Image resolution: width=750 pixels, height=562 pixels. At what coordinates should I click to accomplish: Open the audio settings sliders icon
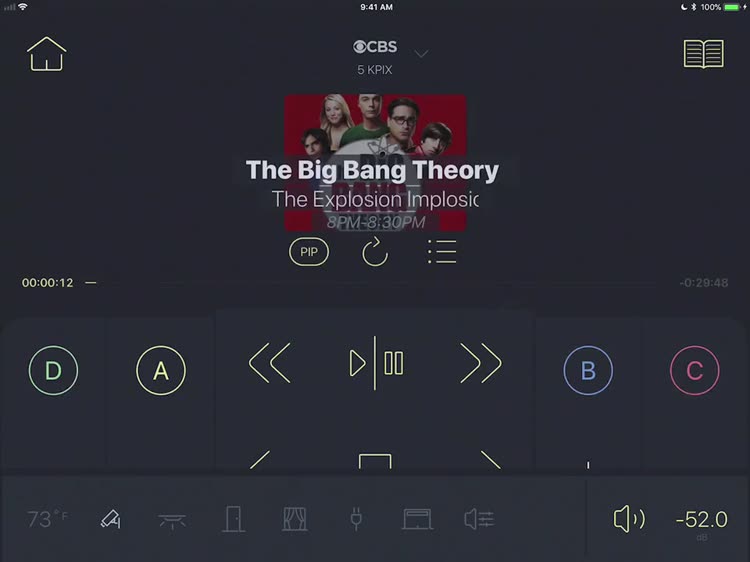tap(479, 519)
